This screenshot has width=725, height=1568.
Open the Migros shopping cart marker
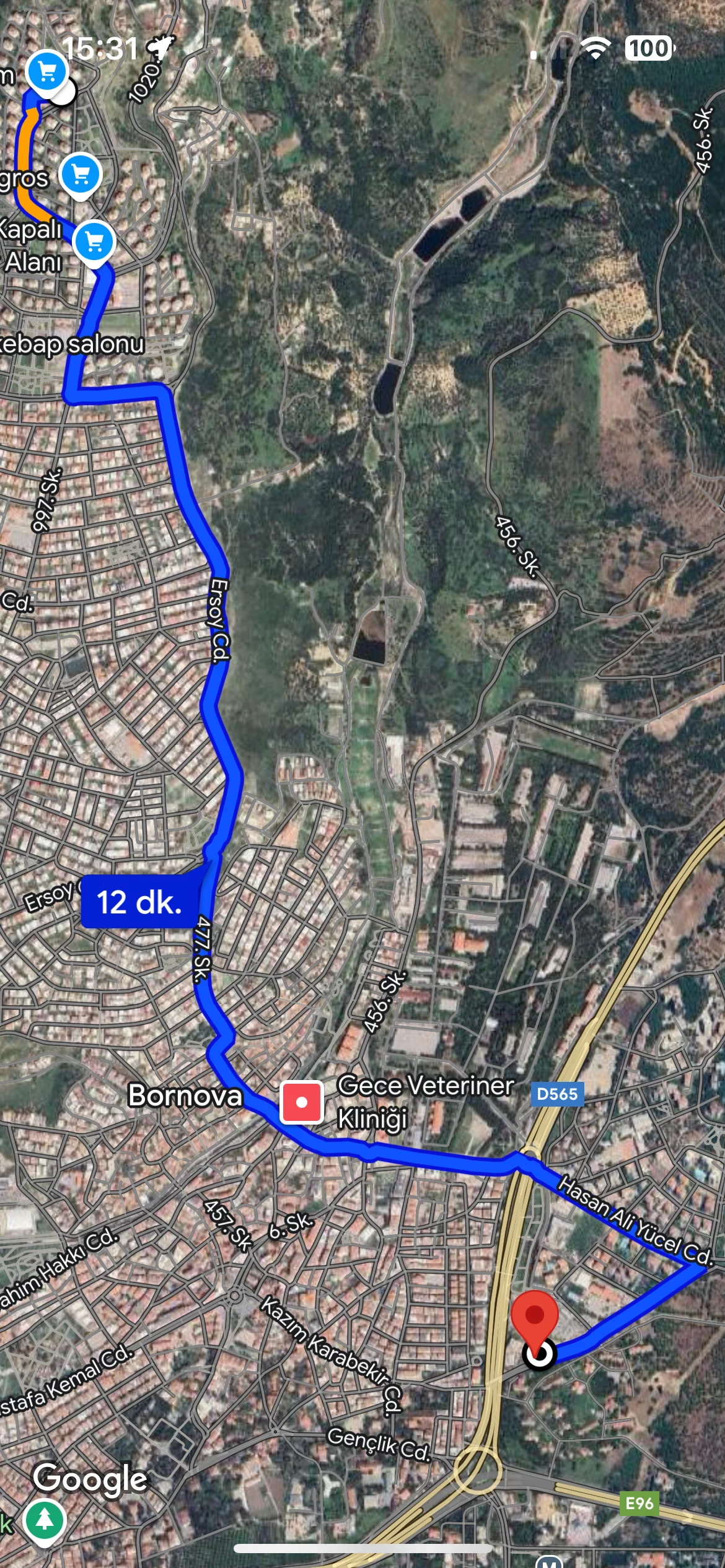(81, 175)
